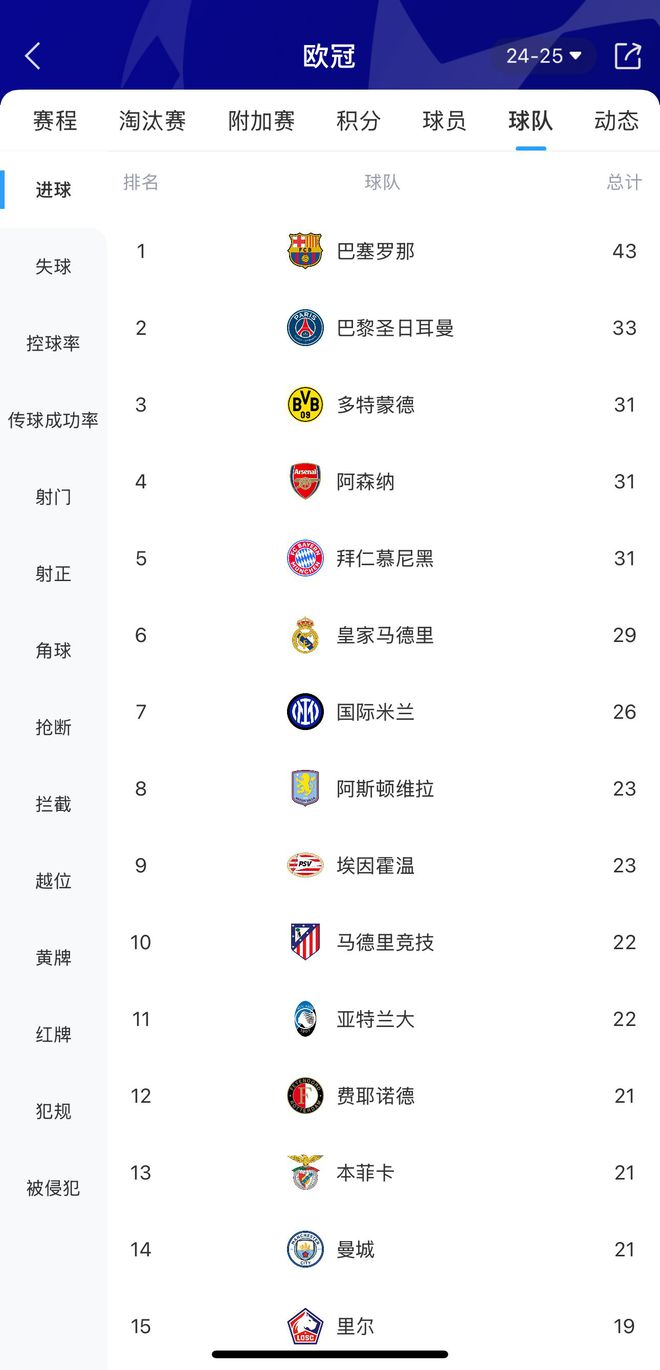
Task: Open 国际米兰 team row
Action: [375, 712]
